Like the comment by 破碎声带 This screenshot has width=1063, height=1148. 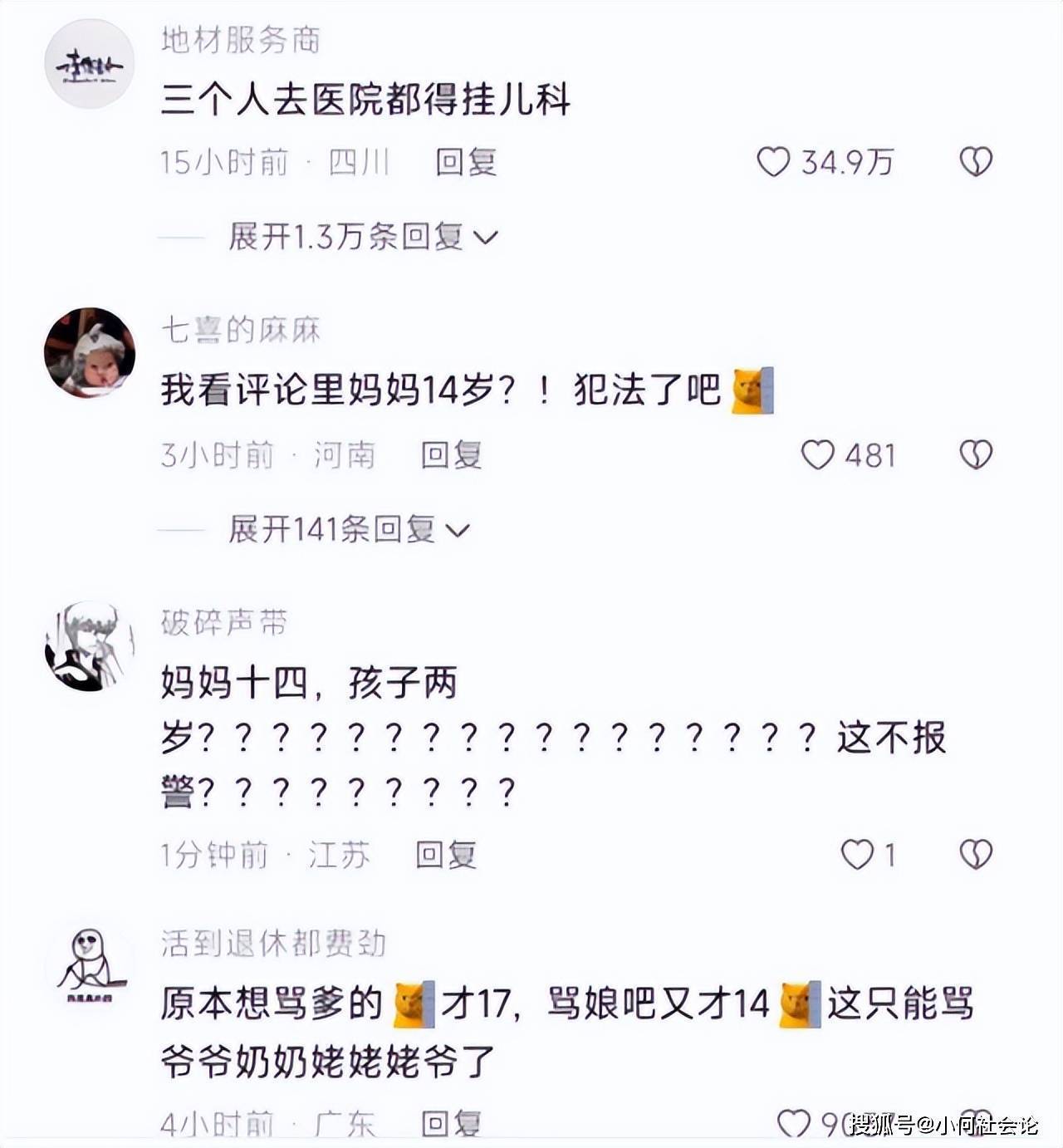(x=857, y=854)
